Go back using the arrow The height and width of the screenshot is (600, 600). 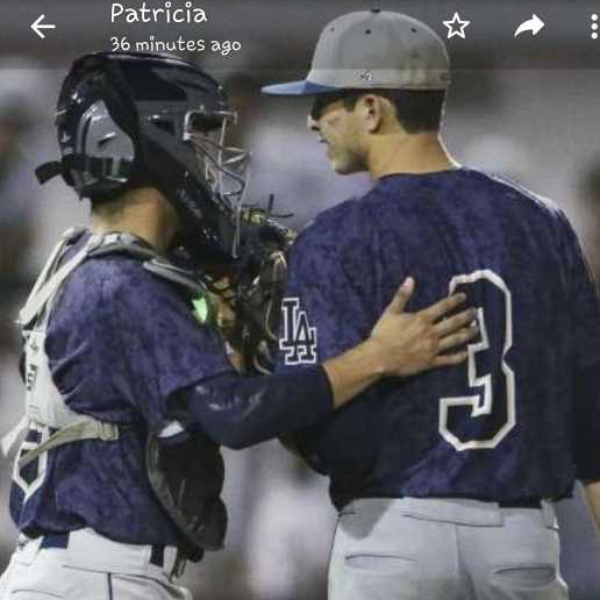coord(42,27)
